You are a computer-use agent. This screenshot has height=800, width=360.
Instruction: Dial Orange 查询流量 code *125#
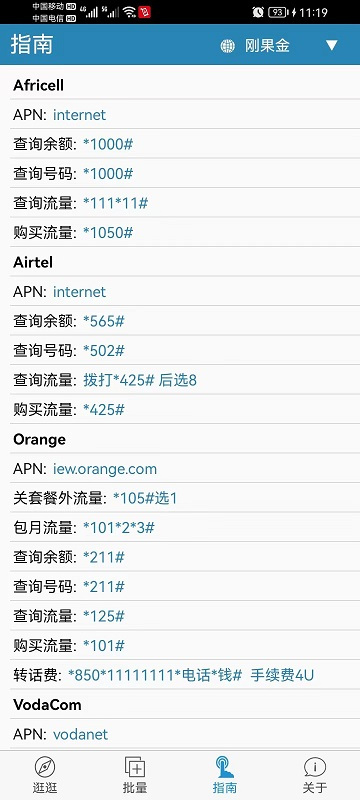pyautogui.click(x=104, y=616)
